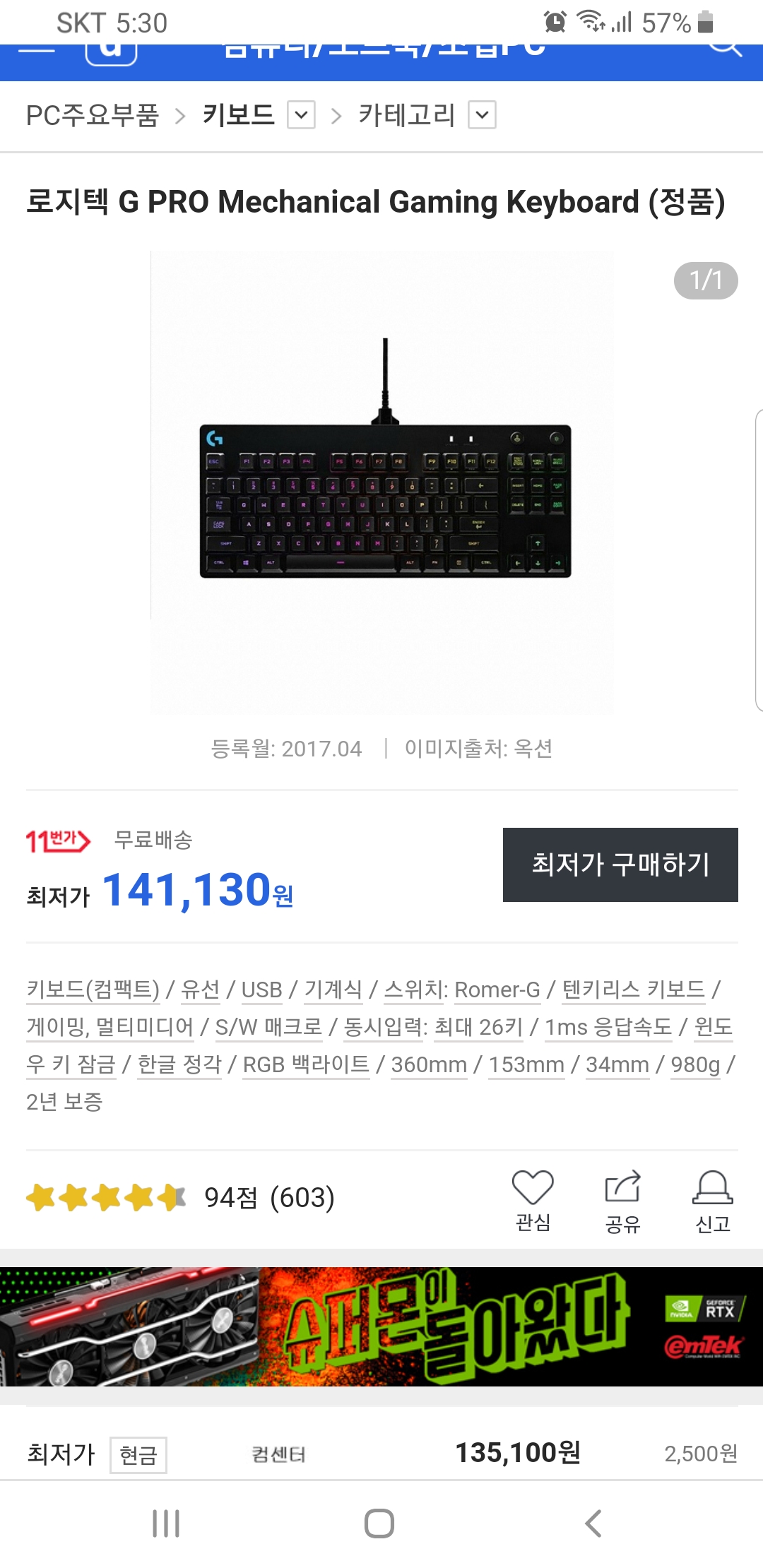Open recent apps from navigation bar
The image size is (763, 1568).
click(x=166, y=1524)
